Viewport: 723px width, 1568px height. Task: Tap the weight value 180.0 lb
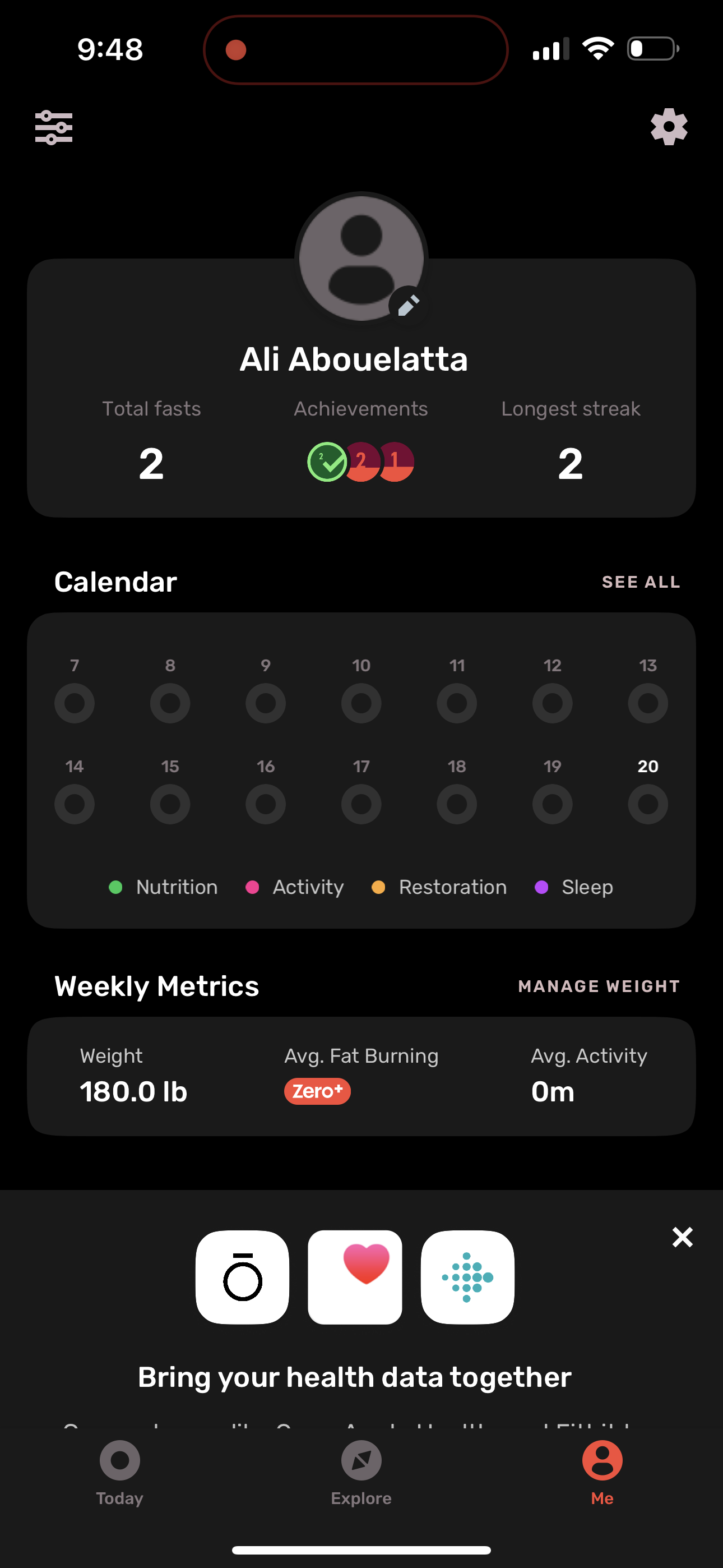pyautogui.click(x=135, y=1091)
